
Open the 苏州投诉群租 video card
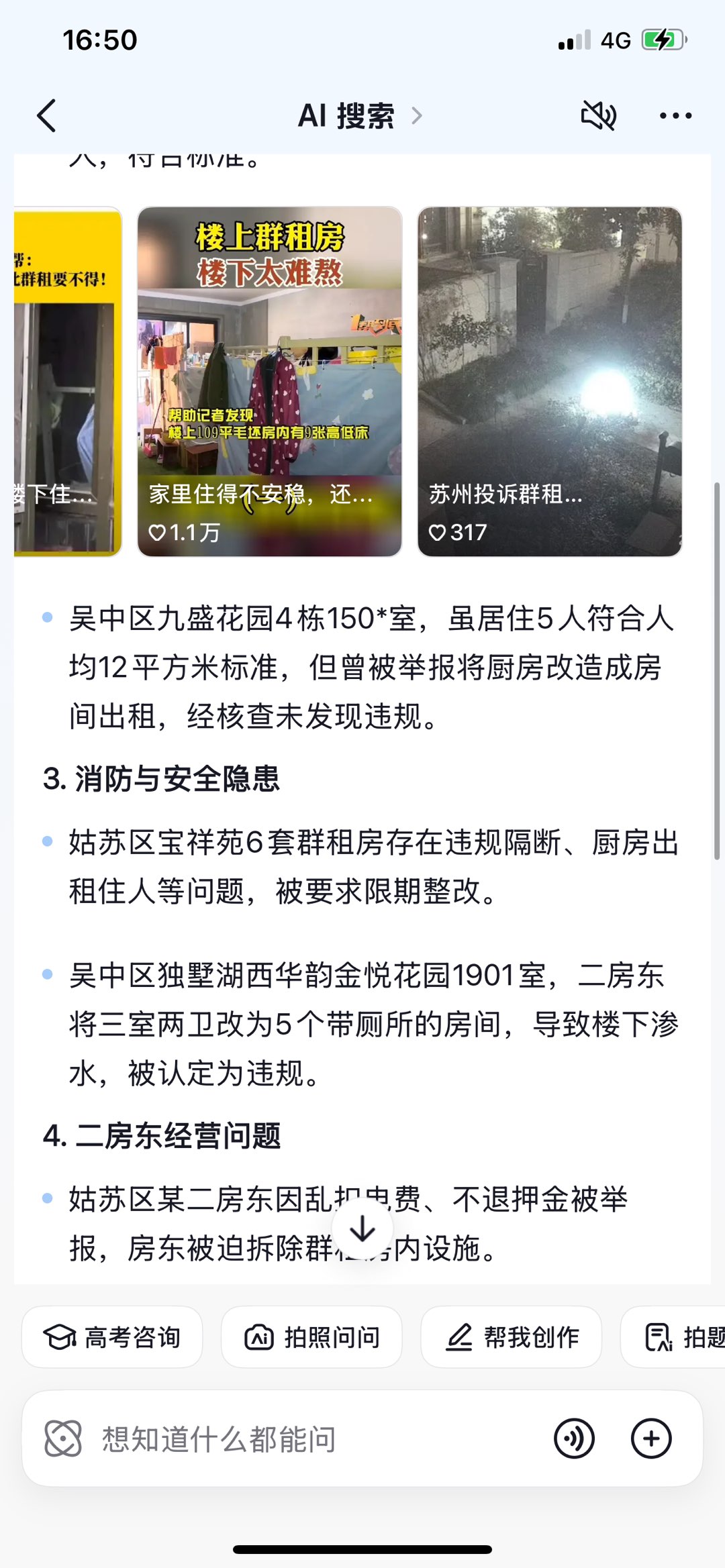[549, 381]
